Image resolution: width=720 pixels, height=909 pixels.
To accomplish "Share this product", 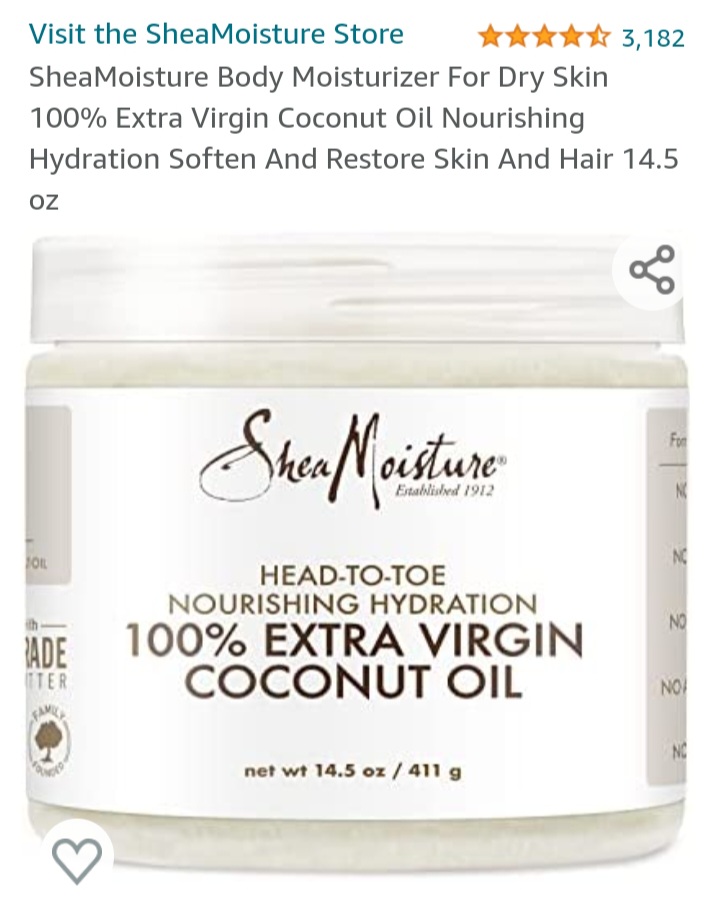I will tap(652, 270).
